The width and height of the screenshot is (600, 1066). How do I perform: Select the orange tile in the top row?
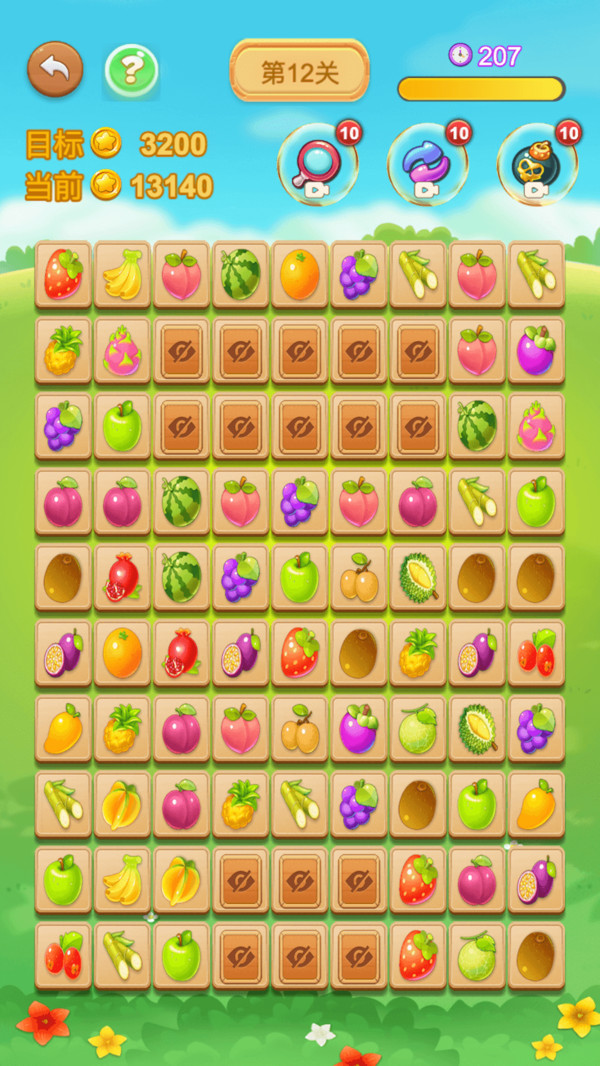(300, 274)
